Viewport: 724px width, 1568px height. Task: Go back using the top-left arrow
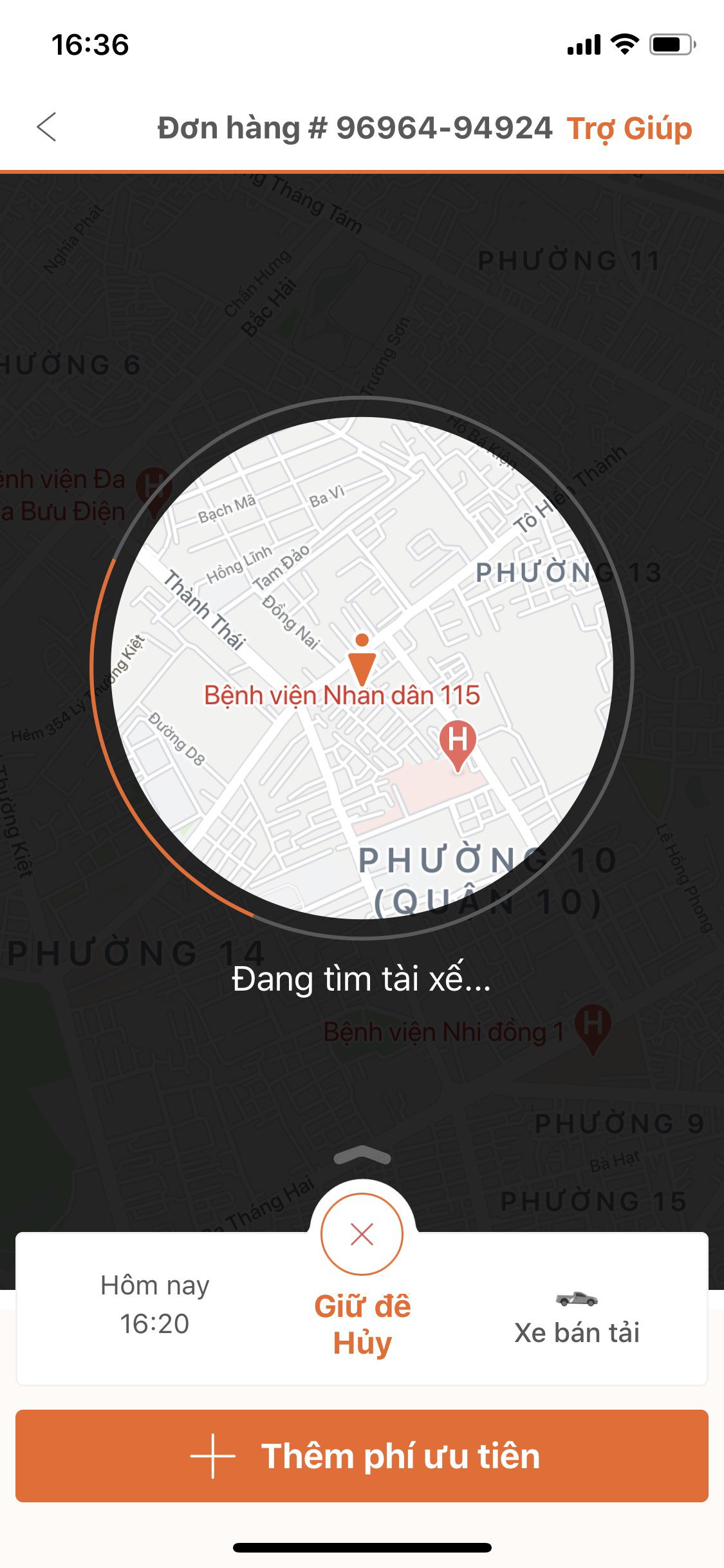[47, 127]
